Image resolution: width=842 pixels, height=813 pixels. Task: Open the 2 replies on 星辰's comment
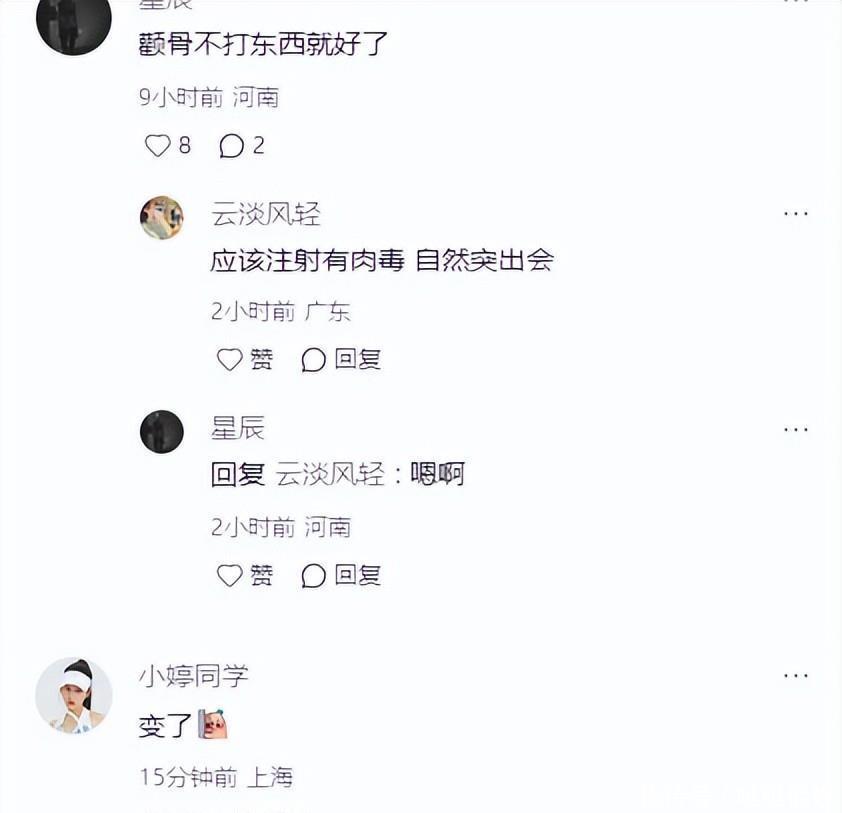click(232, 146)
